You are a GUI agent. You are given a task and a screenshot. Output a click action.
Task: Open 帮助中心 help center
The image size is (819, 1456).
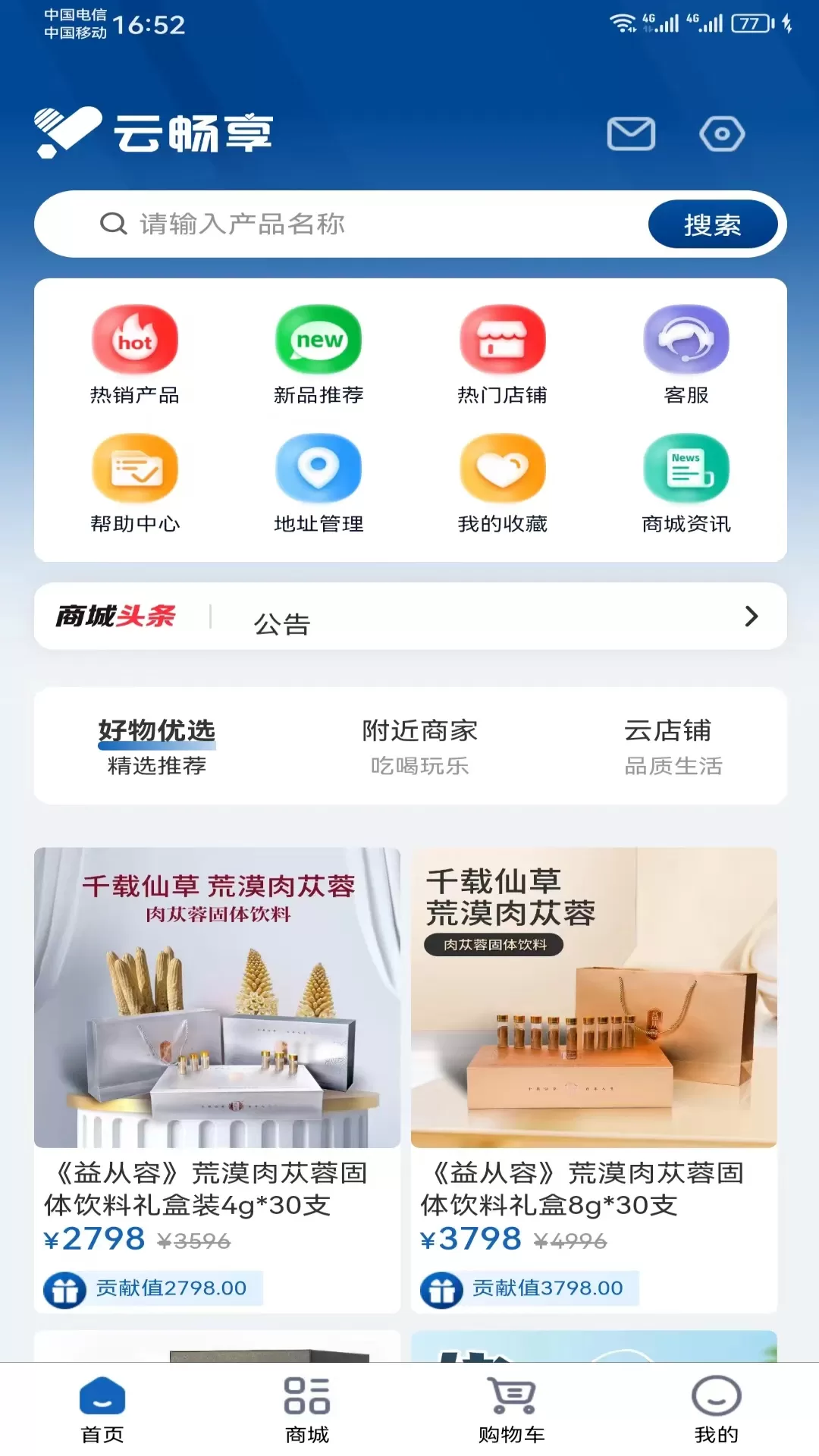pyautogui.click(x=135, y=483)
